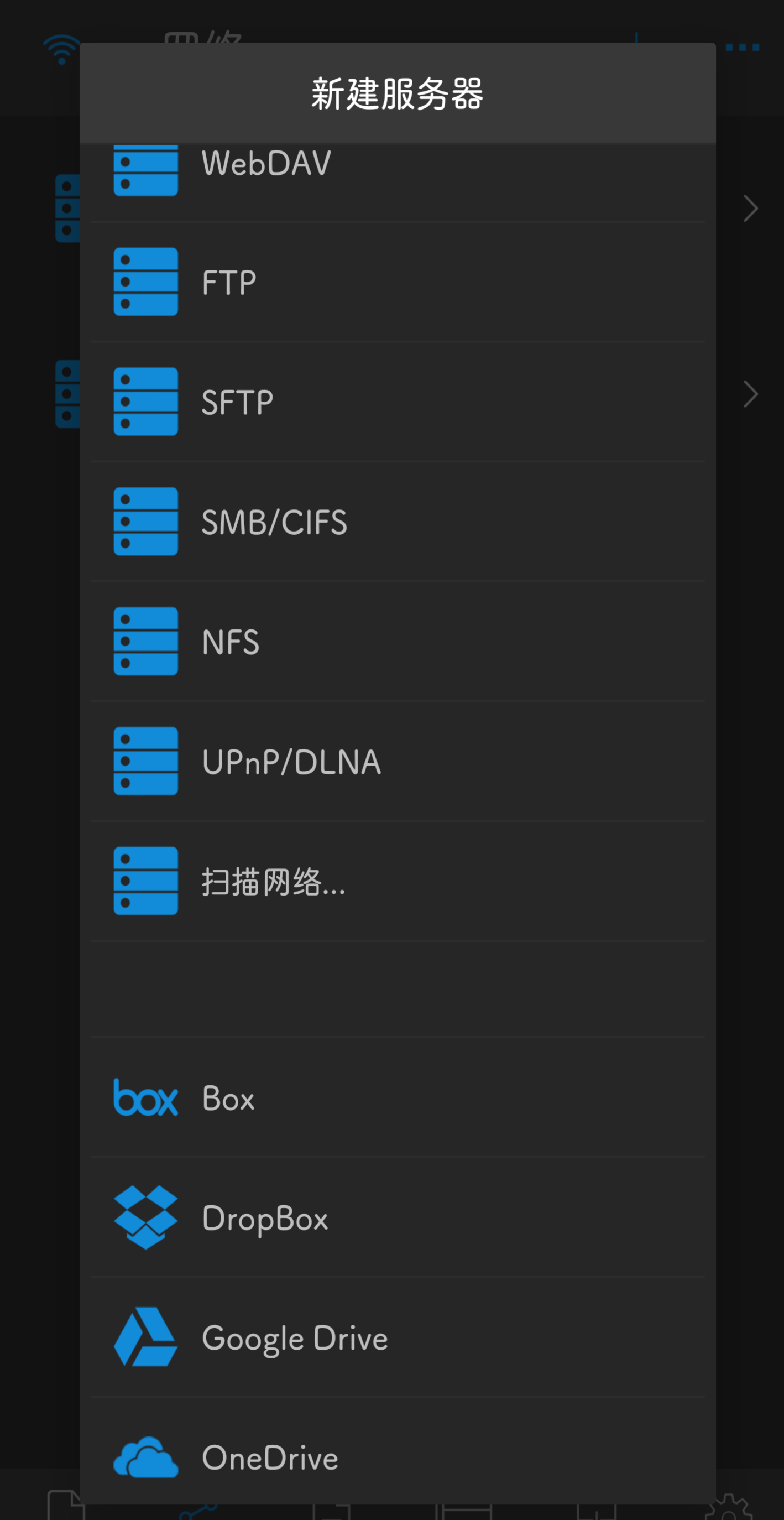The width and height of the screenshot is (784, 1520).
Task: Start 扫描网络 to scan the network
Action: click(x=398, y=881)
